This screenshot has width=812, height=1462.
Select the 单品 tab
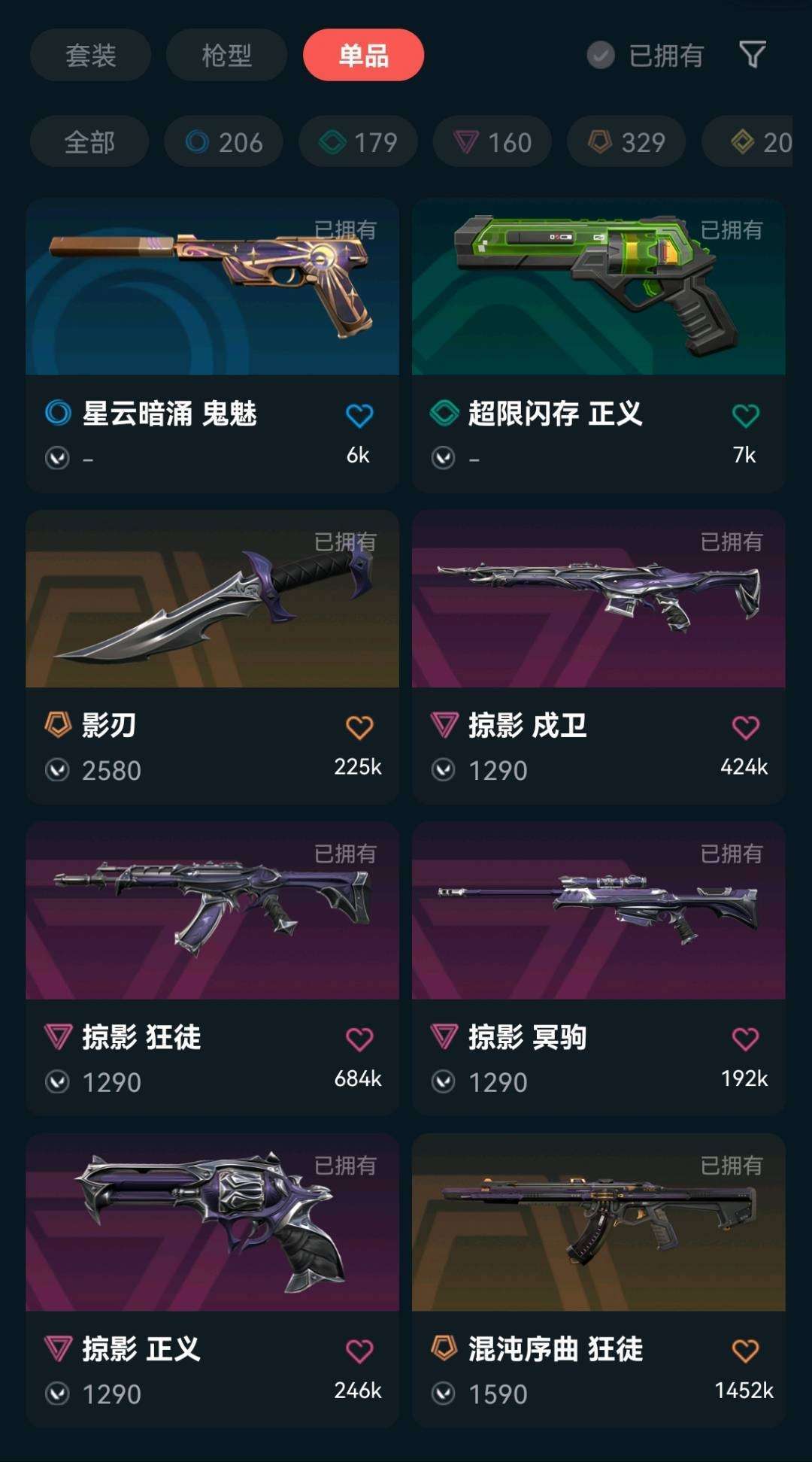point(363,55)
